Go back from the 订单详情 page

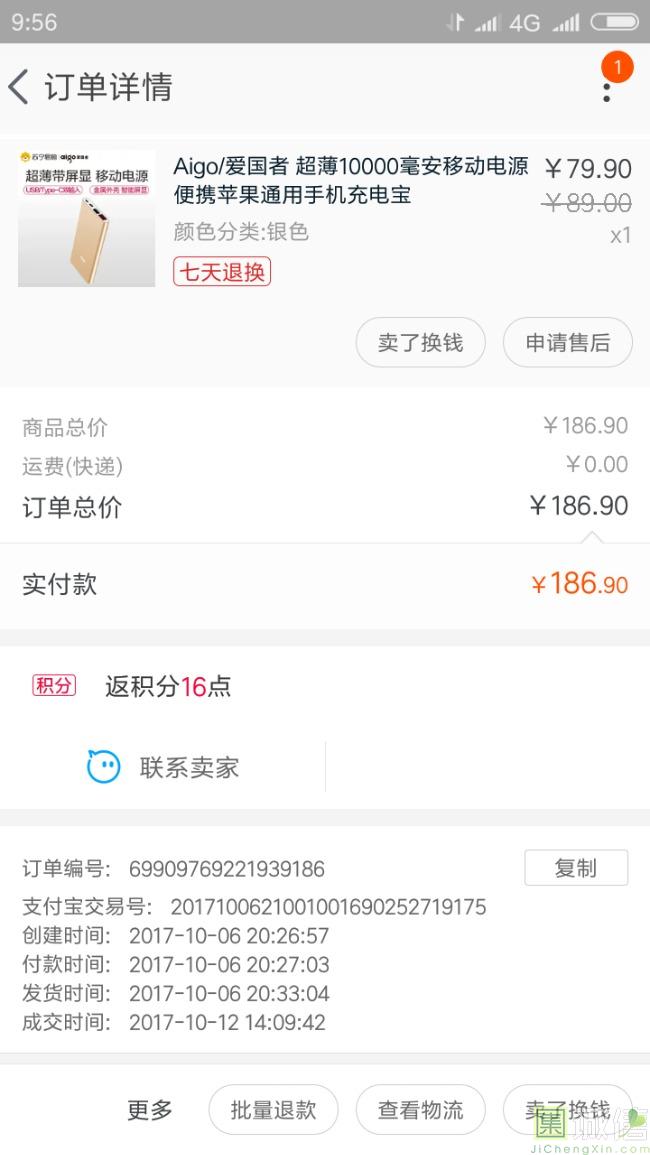coord(20,87)
